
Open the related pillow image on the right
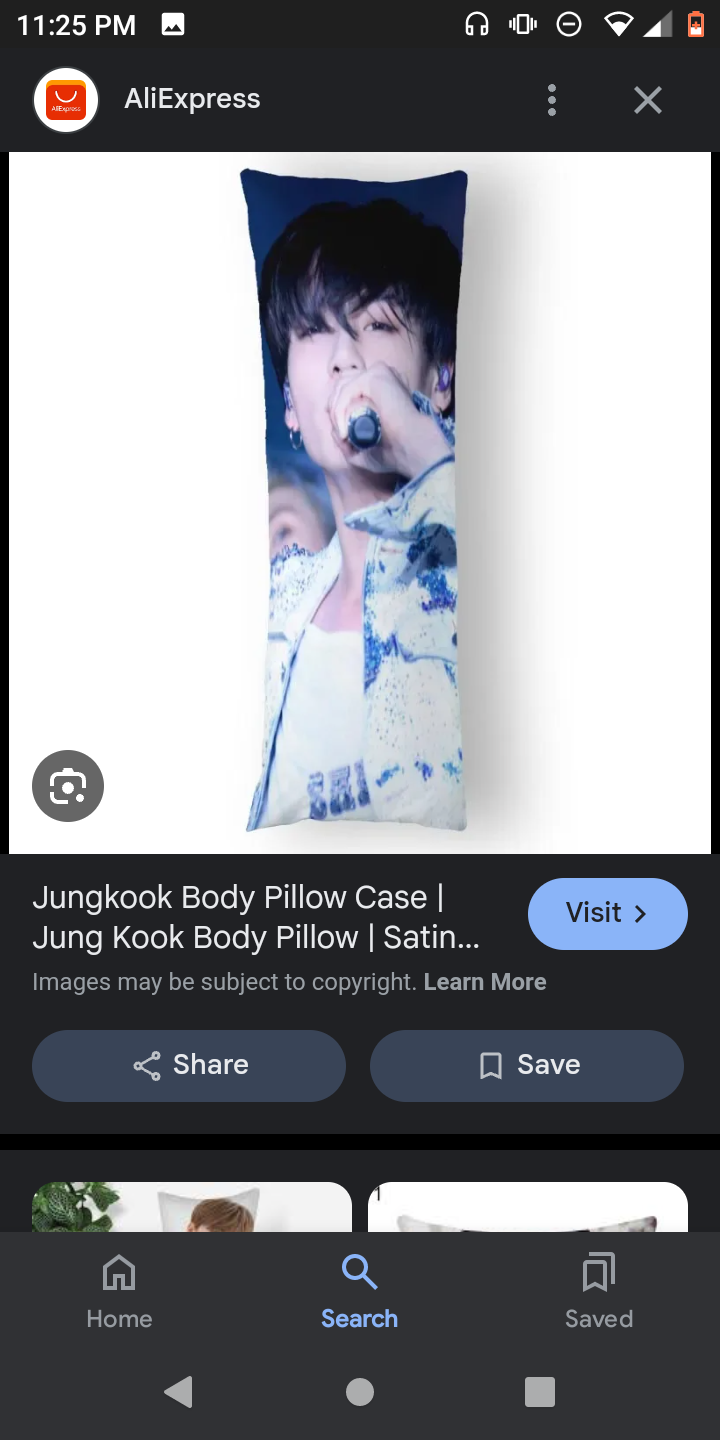pyautogui.click(x=528, y=1207)
